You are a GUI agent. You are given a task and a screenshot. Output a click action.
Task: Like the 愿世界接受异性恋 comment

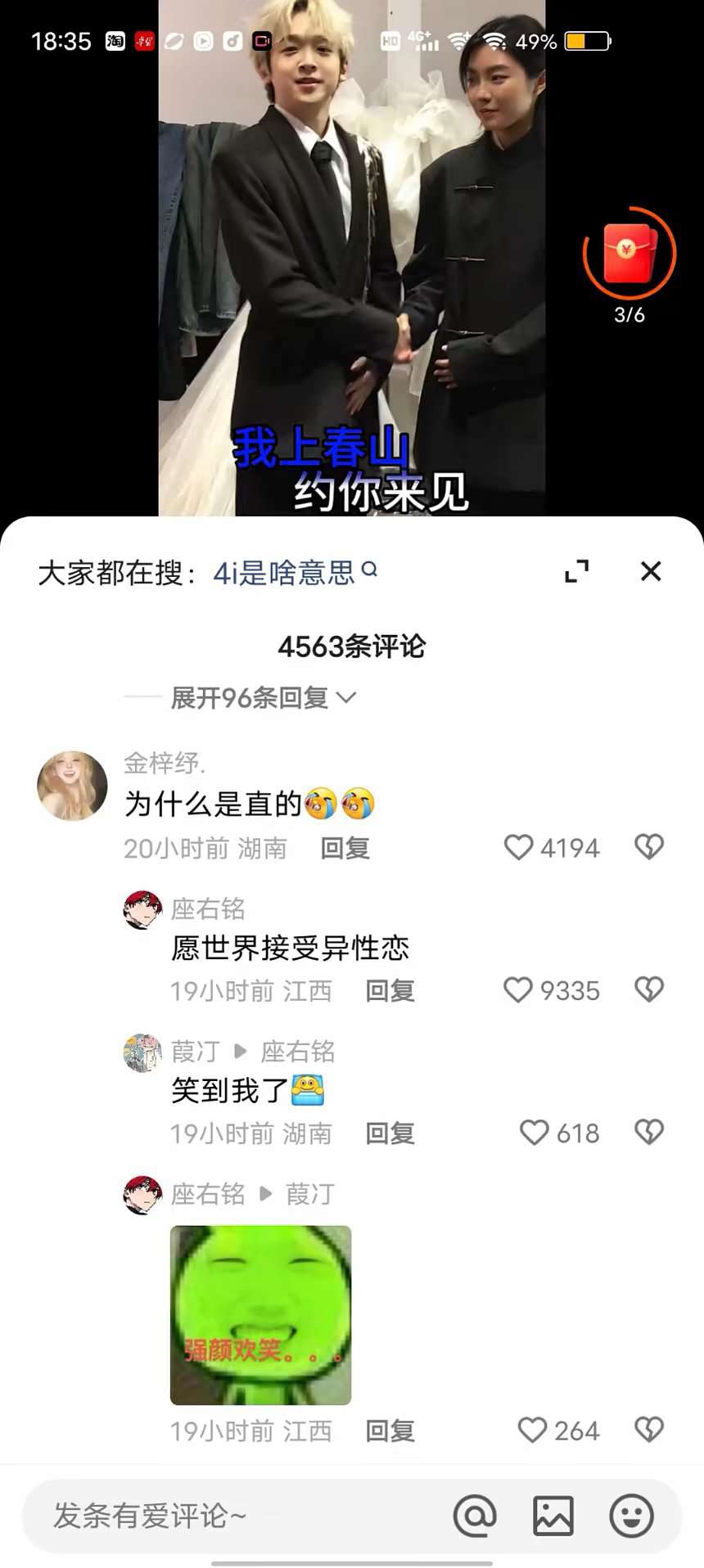[x=519, y=989]
